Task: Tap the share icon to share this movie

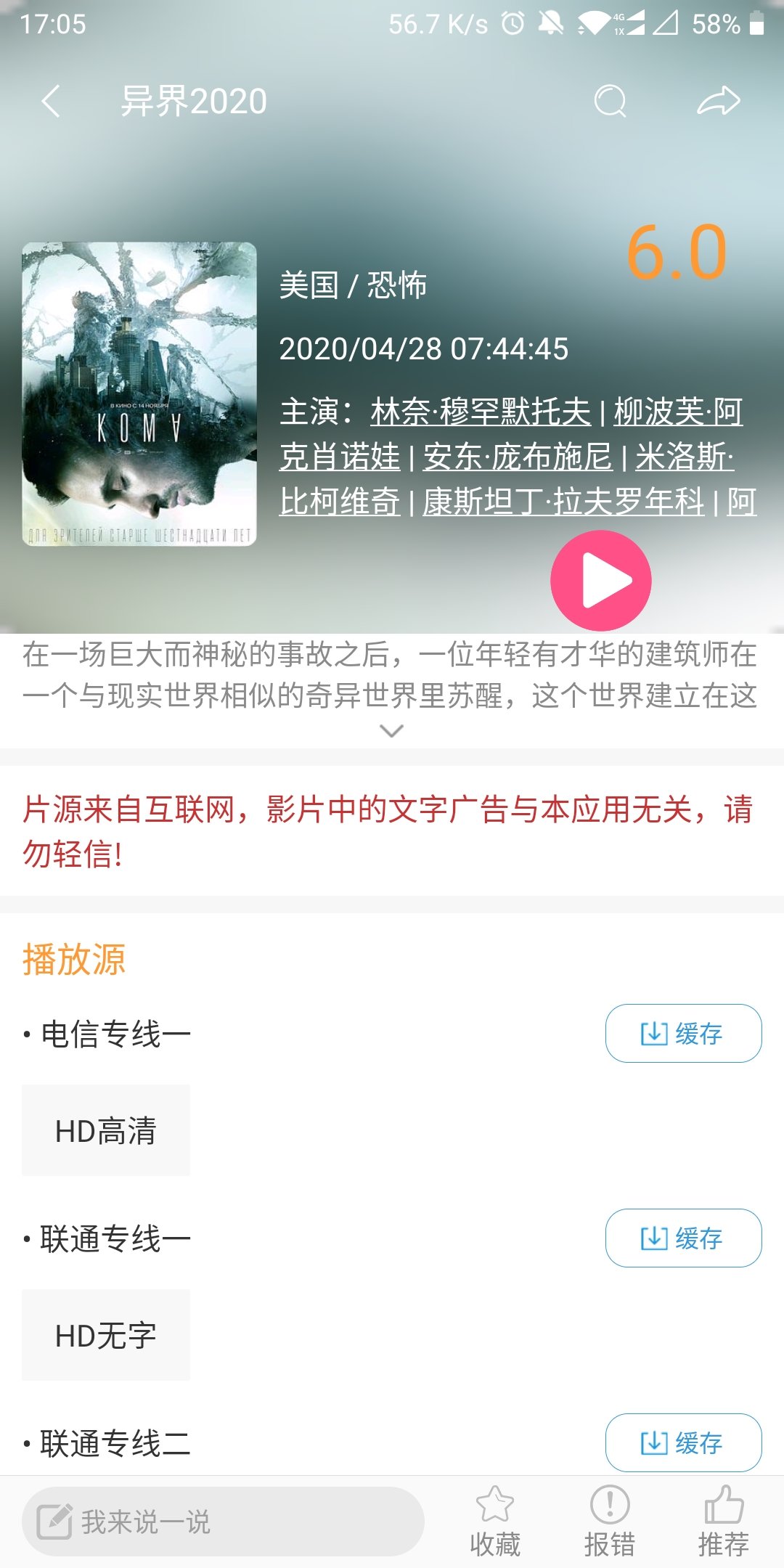Action: (x=718, y=100)
